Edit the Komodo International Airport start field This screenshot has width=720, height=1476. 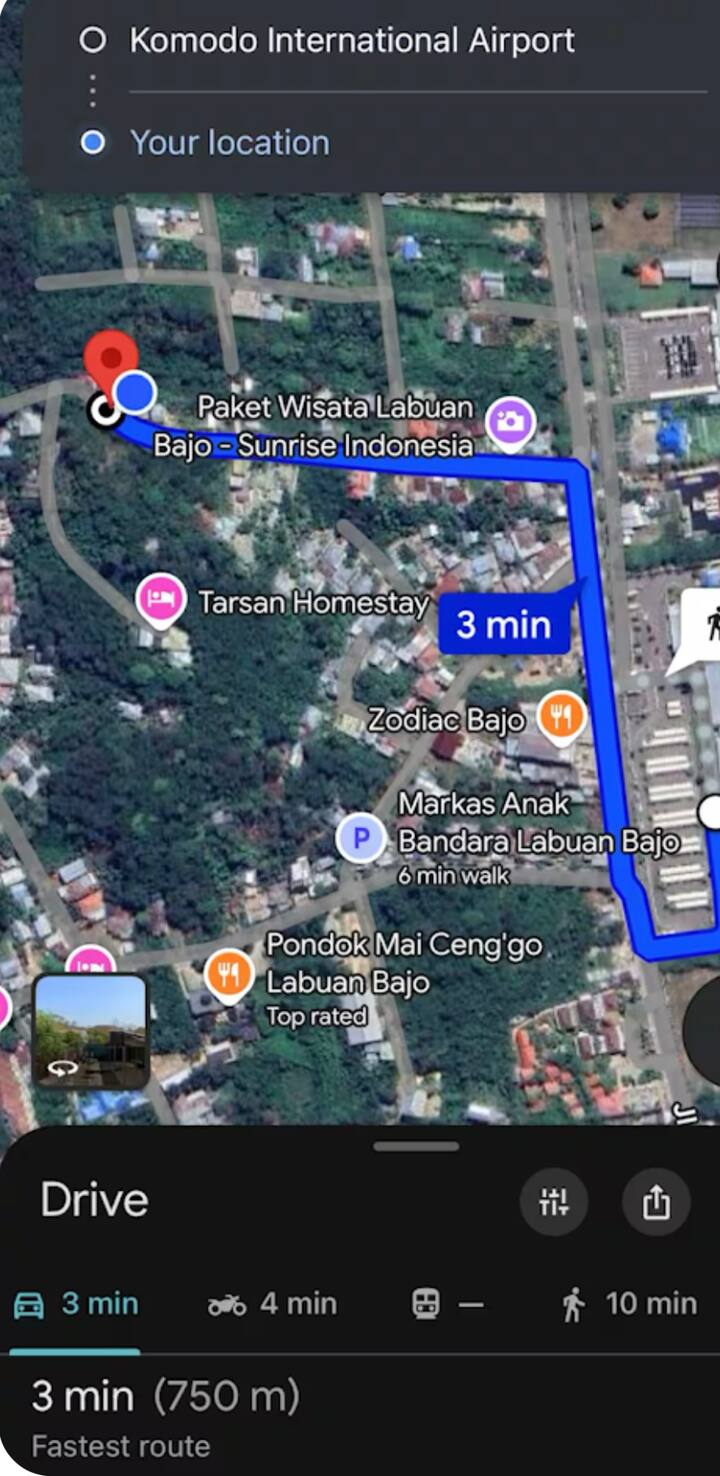352,41
